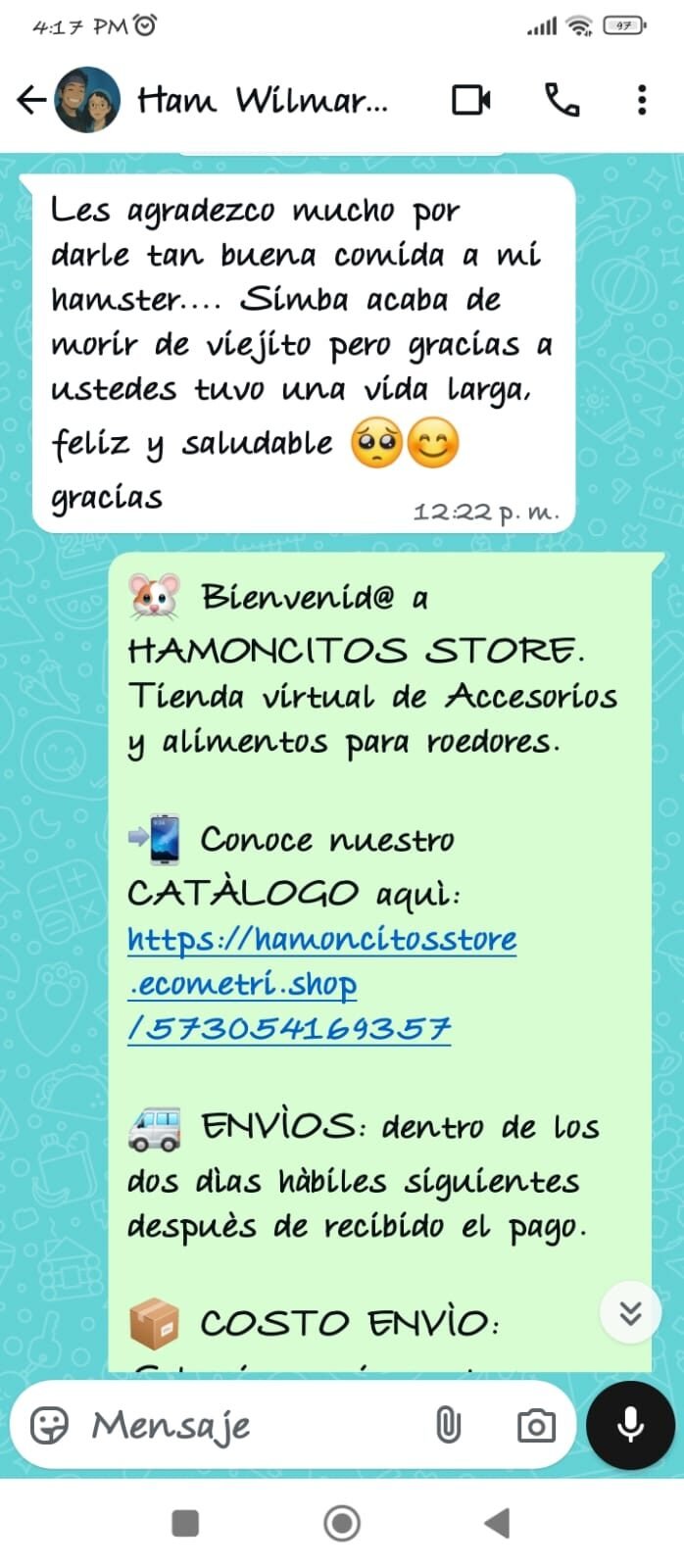Viewport: 684px width, 1568px height.
Task: Open Ham Wilmar's contact info
Action: (x=263, y=100)
